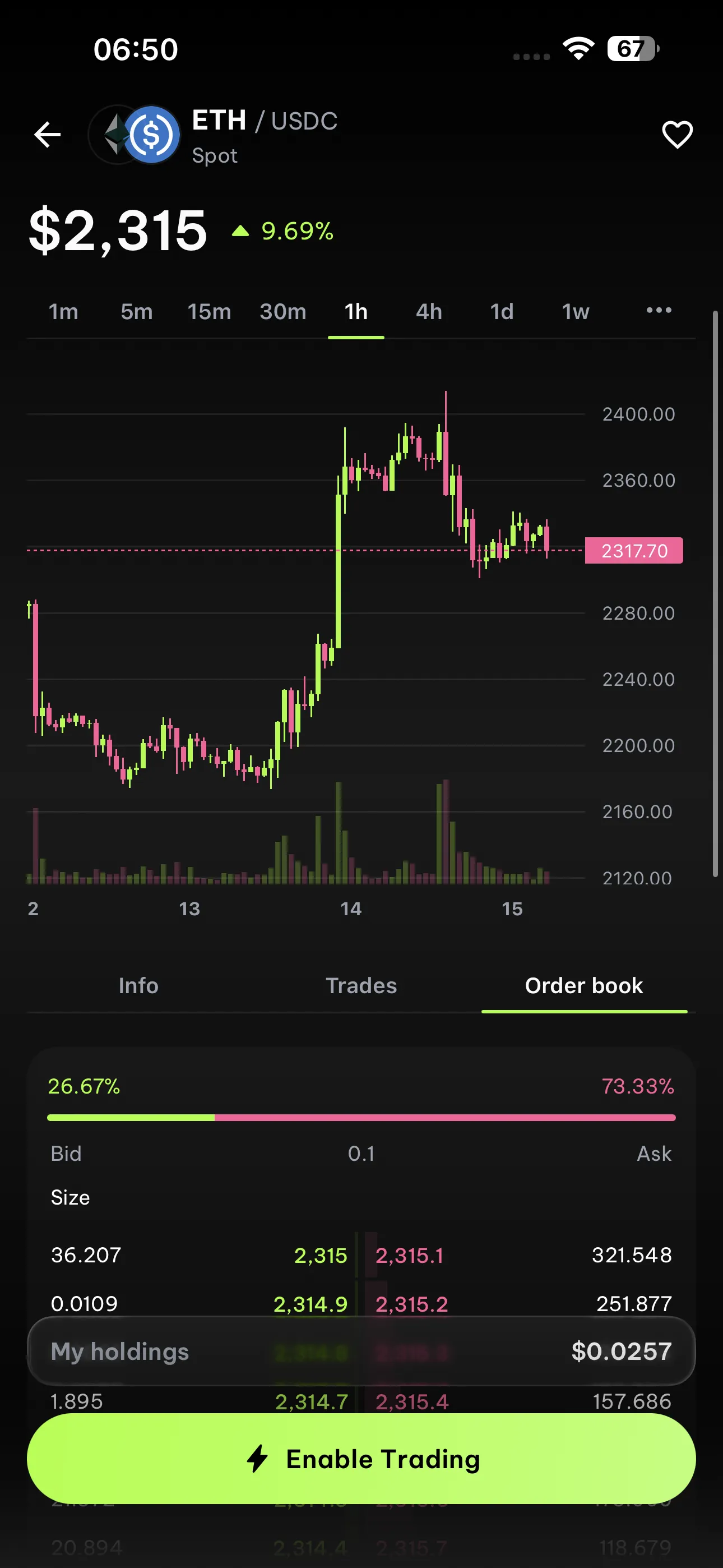
Task: Tap the back arrow to leave ETH/USDC
Action: [48, 135]
